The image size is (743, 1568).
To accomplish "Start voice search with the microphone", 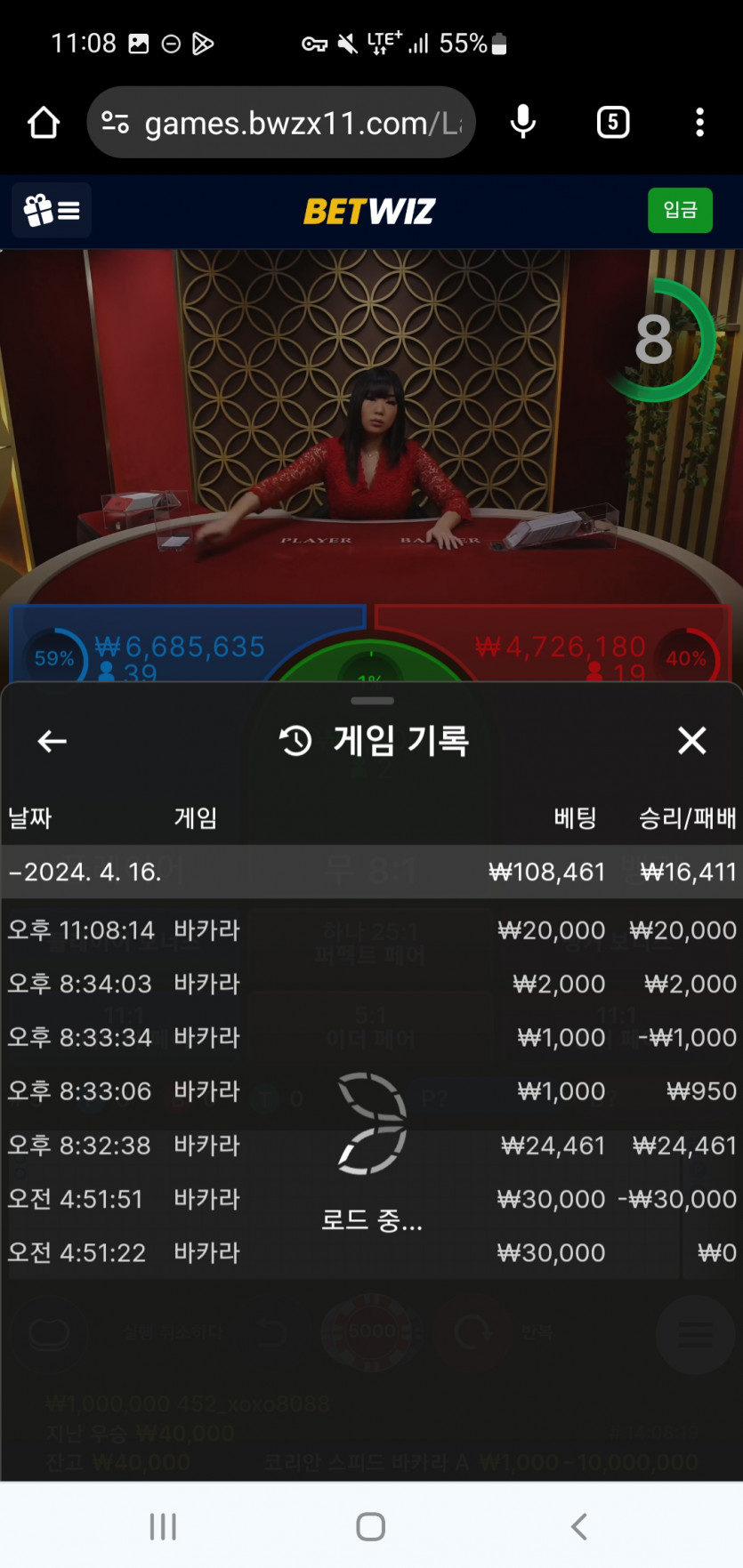I will [x=523, y=123].
